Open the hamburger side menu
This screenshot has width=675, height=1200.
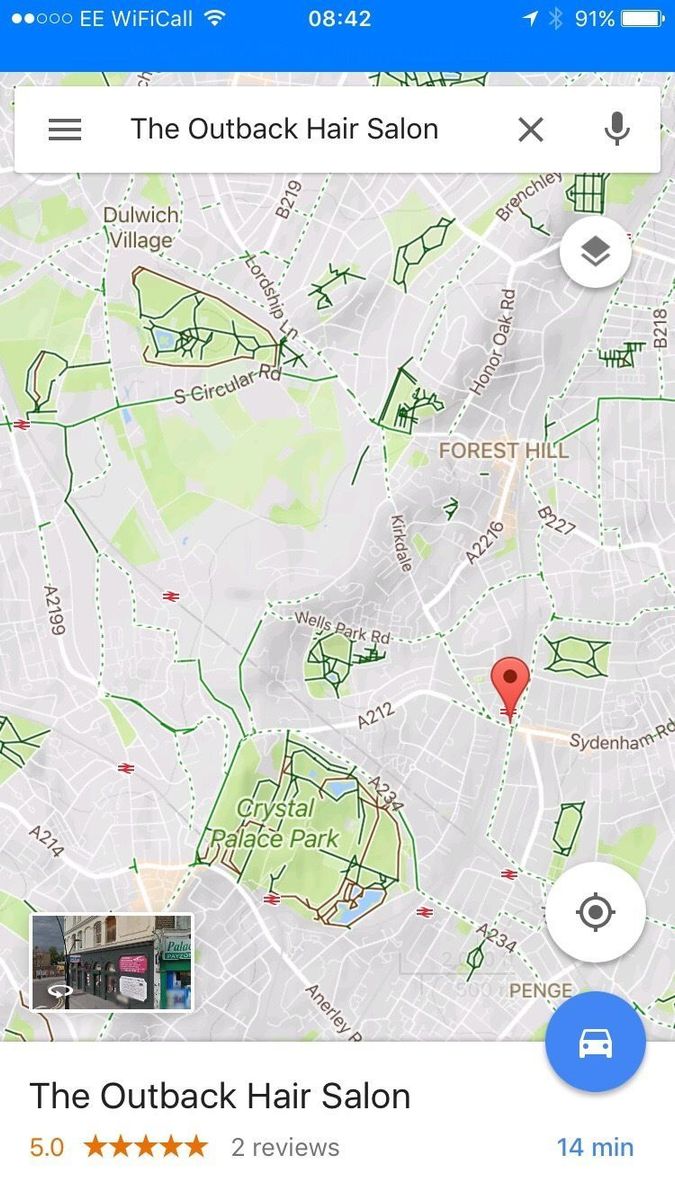(65, 129)
